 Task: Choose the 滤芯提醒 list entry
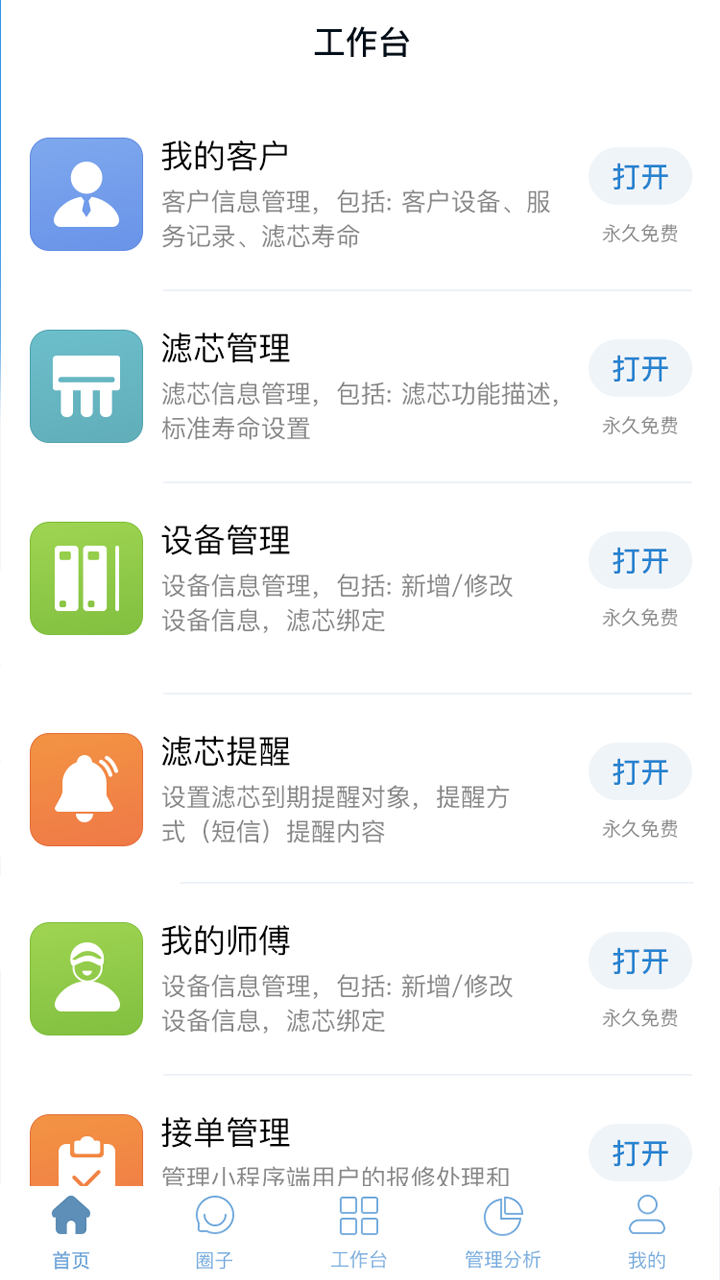pyautogui.click(x=300, y=790)
